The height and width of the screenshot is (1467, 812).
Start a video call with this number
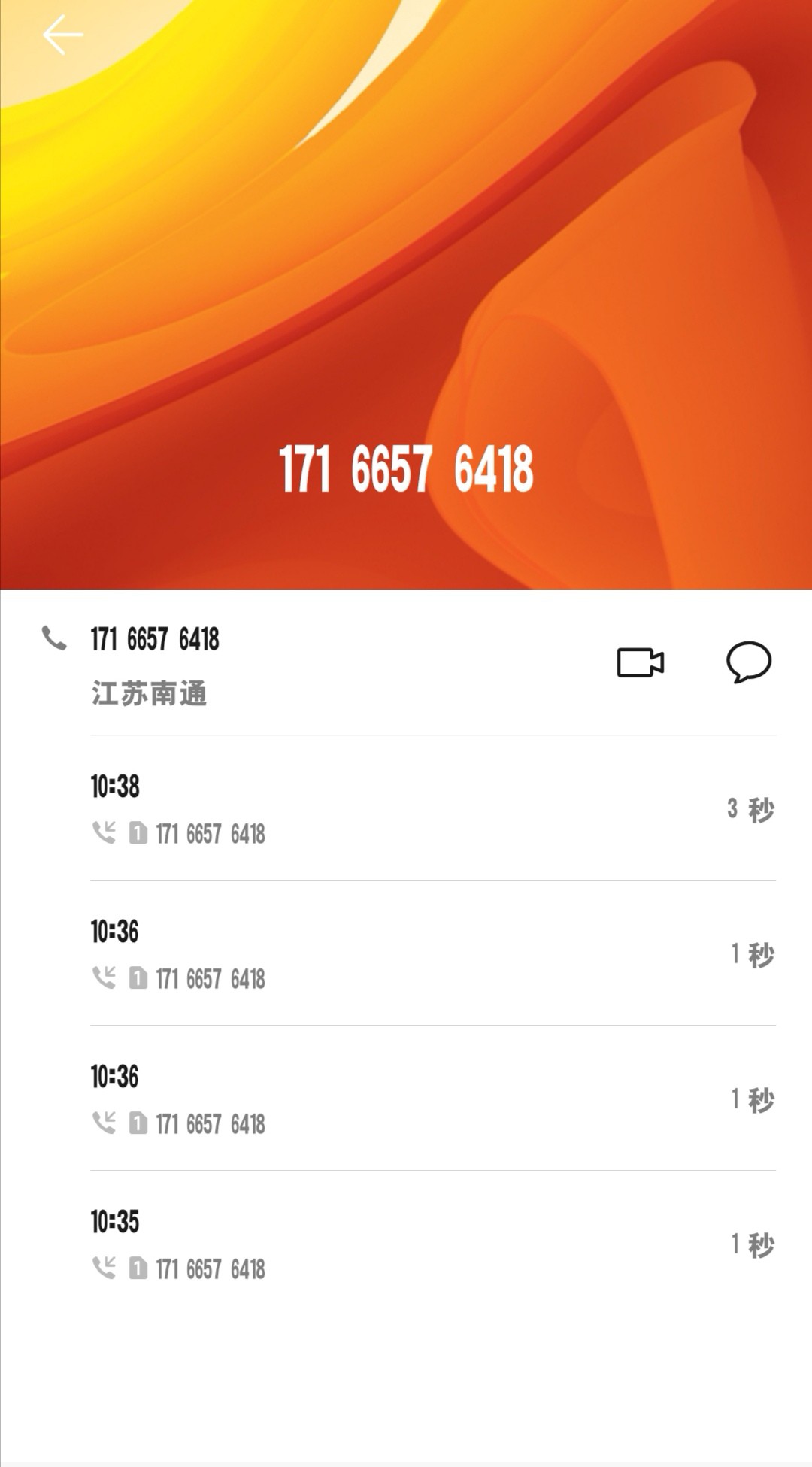point(640,662)
